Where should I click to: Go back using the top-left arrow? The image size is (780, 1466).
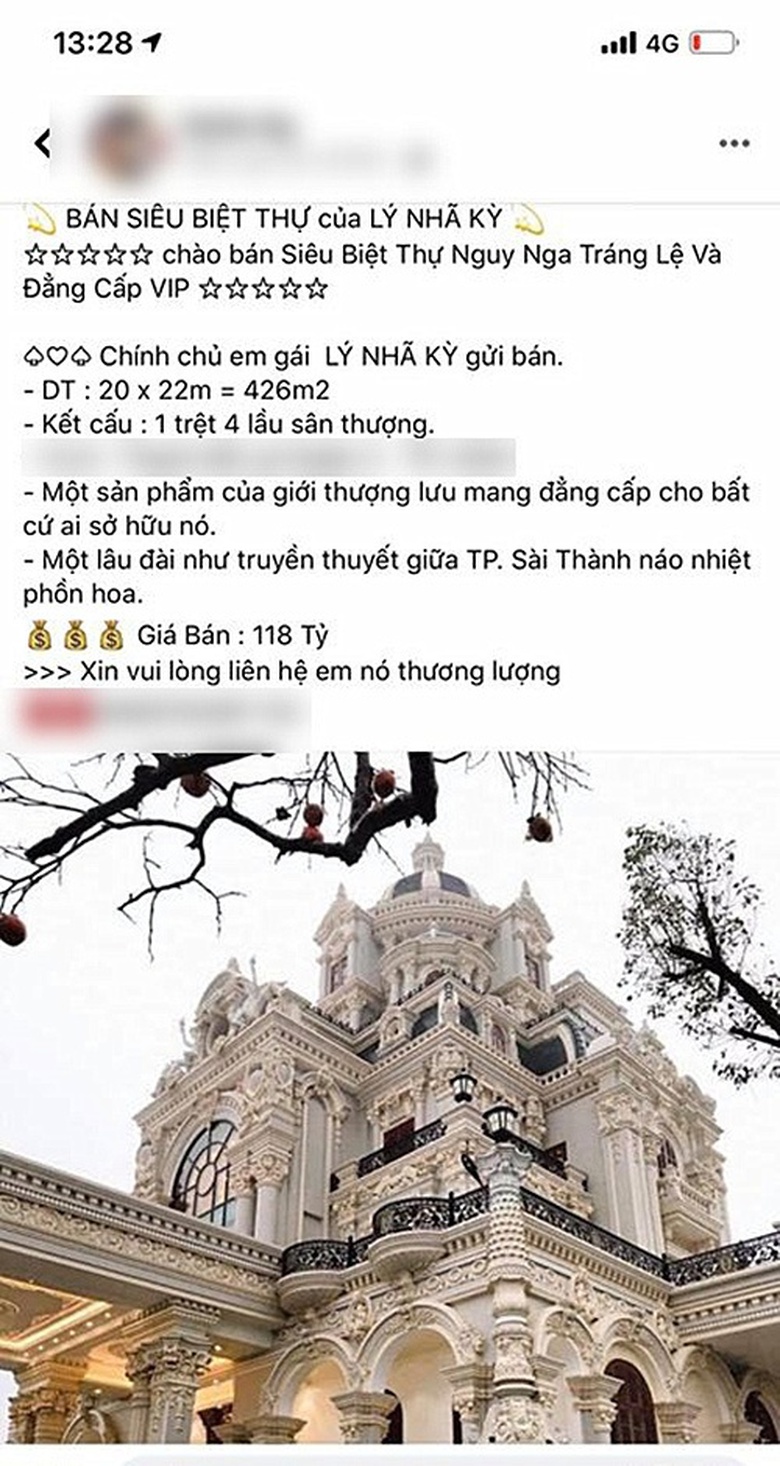[42, 143]
